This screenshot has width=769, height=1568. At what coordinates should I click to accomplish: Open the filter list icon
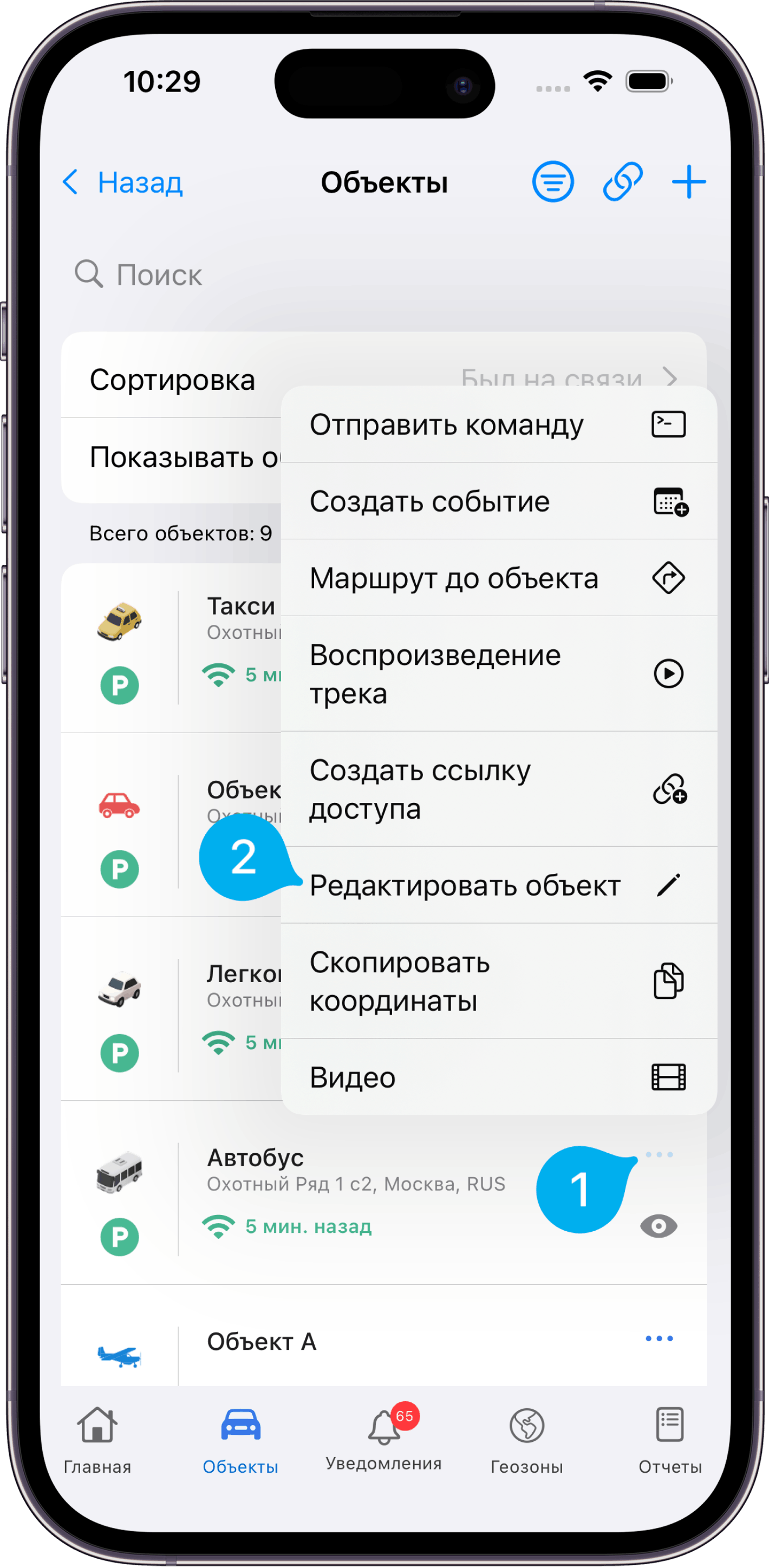tap(552, 182)
